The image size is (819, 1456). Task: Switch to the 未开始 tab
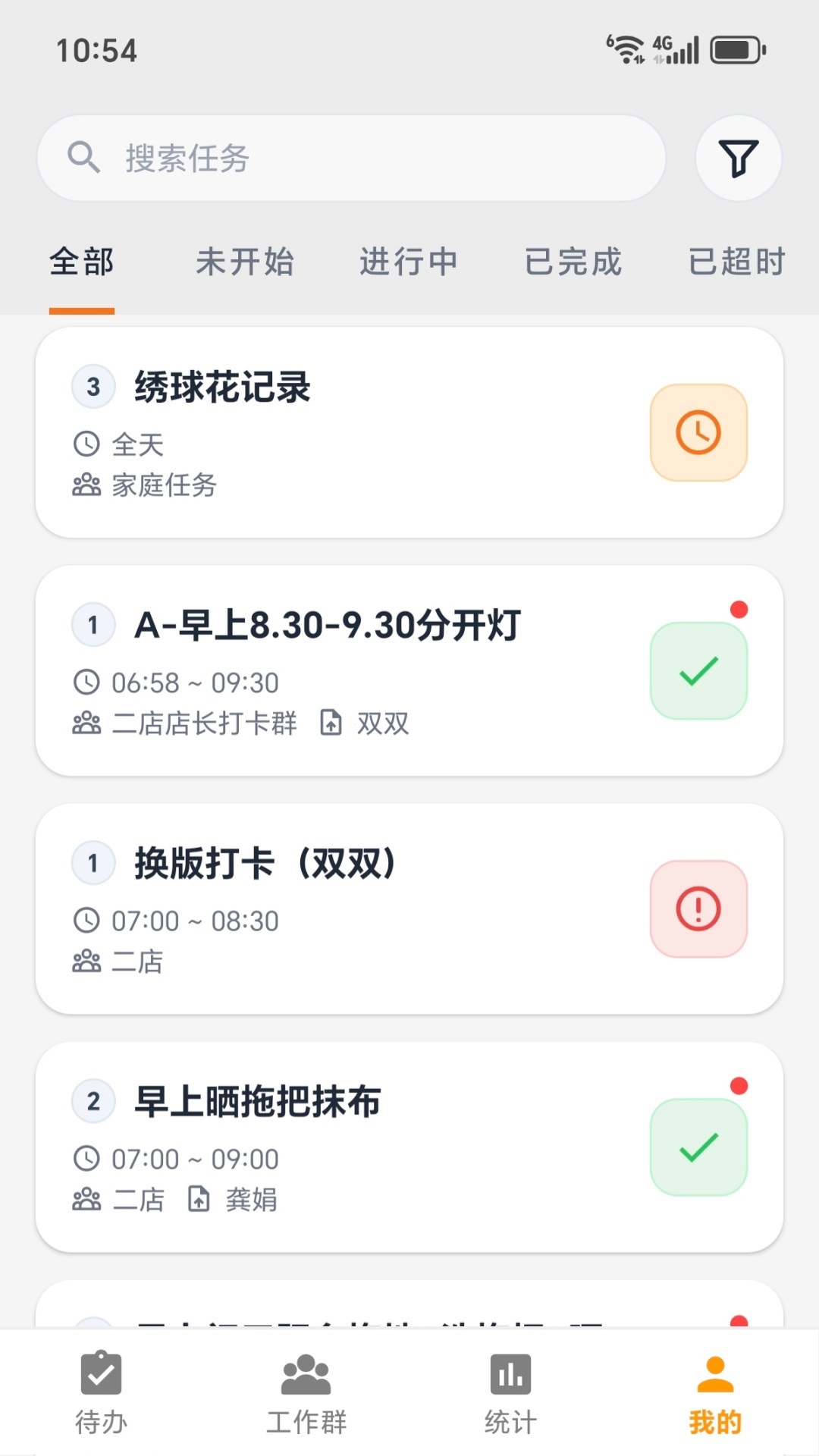(x=245, y=261)
